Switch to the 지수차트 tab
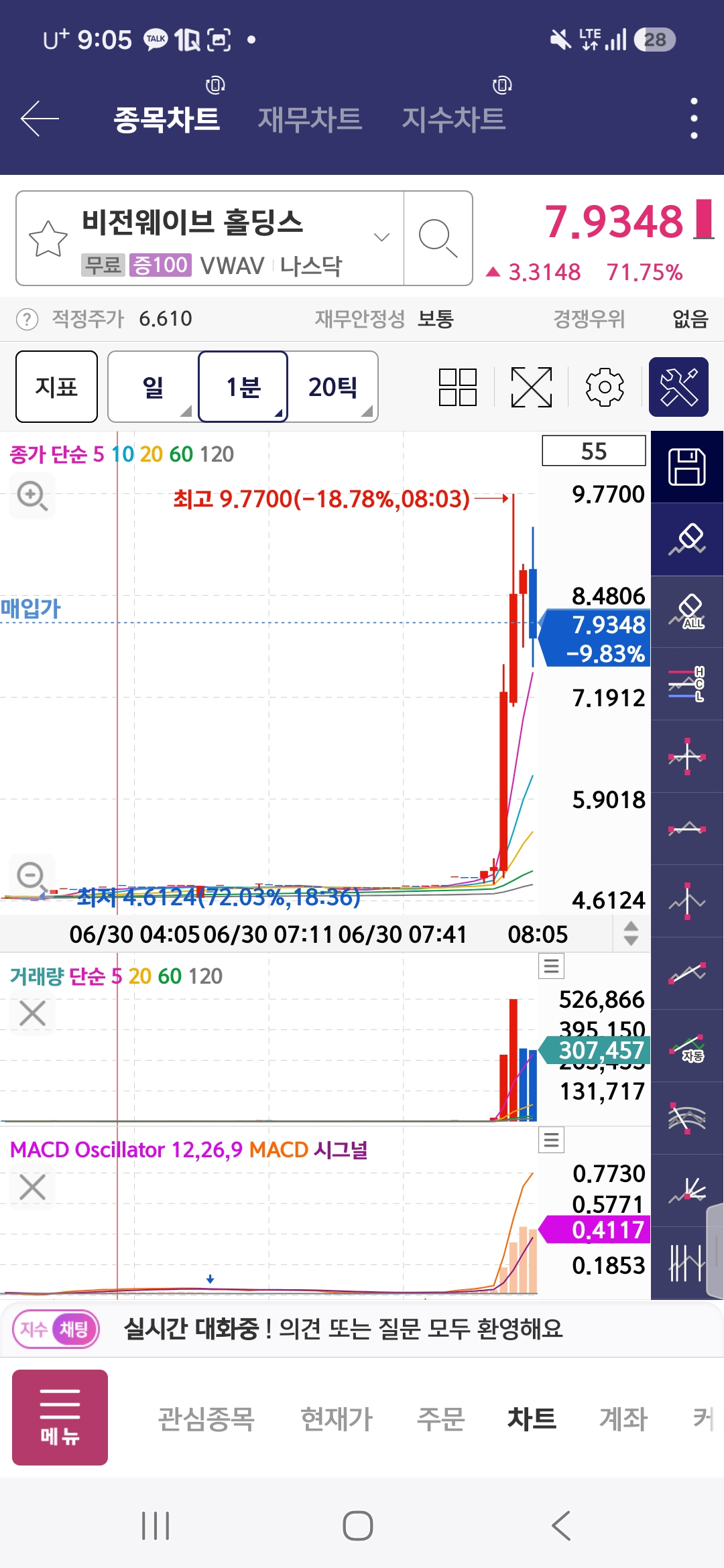Image resolution: width=724 pixels, height=1568 pixels. click(453, 119)
